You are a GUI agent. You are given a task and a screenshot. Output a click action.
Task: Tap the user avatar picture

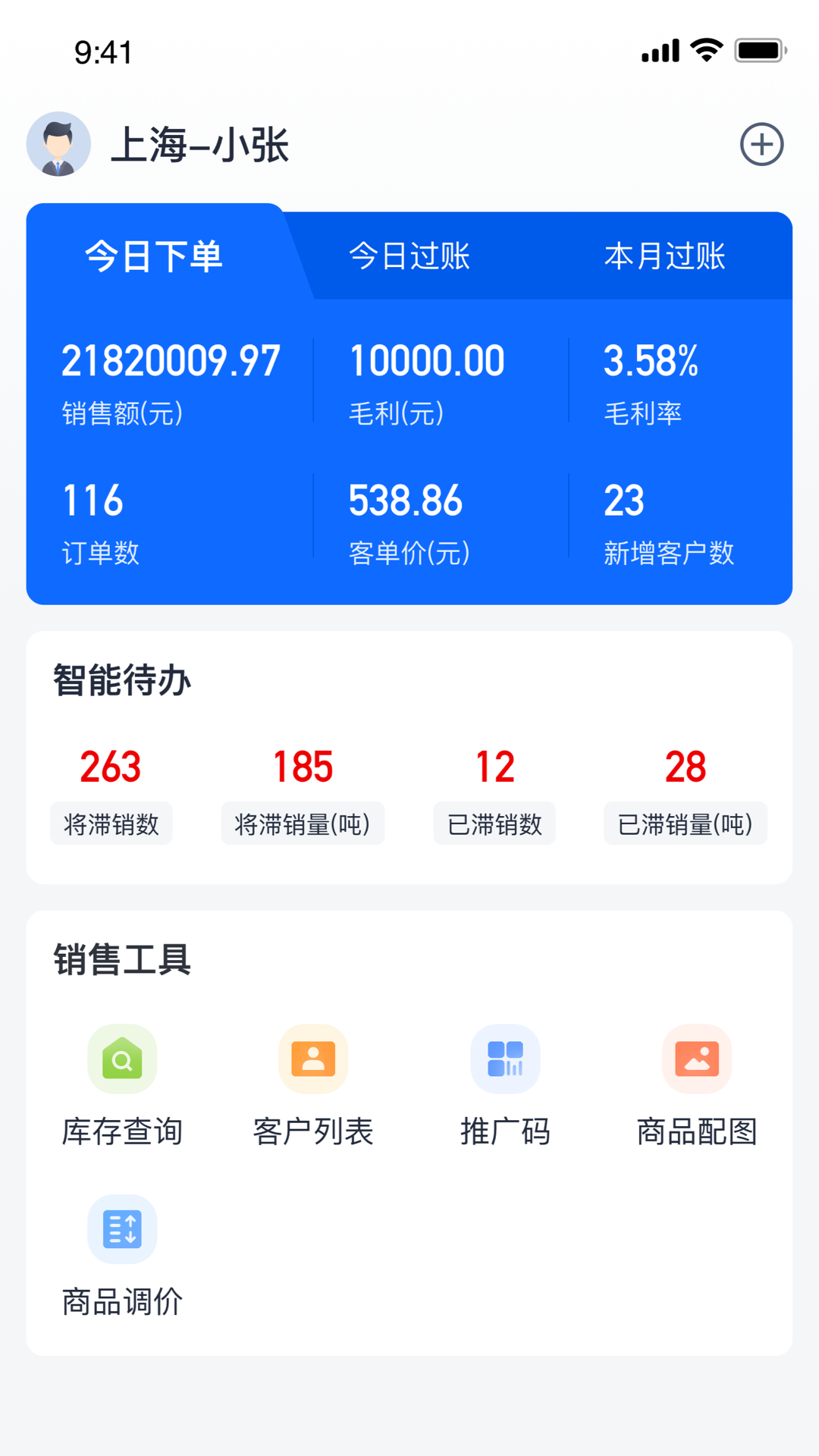click(x=59, y=144)
